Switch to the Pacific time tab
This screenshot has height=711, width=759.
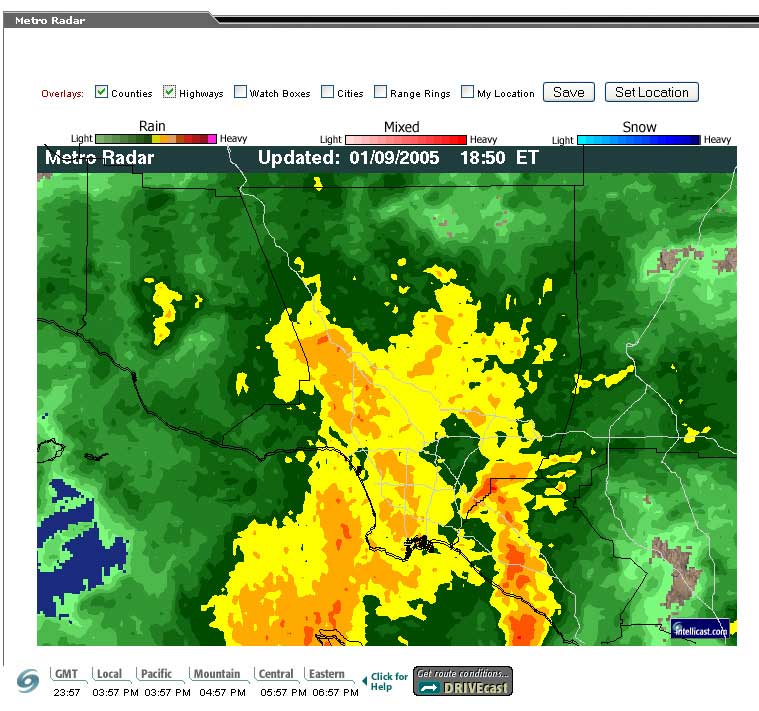(x=157, y=674)
